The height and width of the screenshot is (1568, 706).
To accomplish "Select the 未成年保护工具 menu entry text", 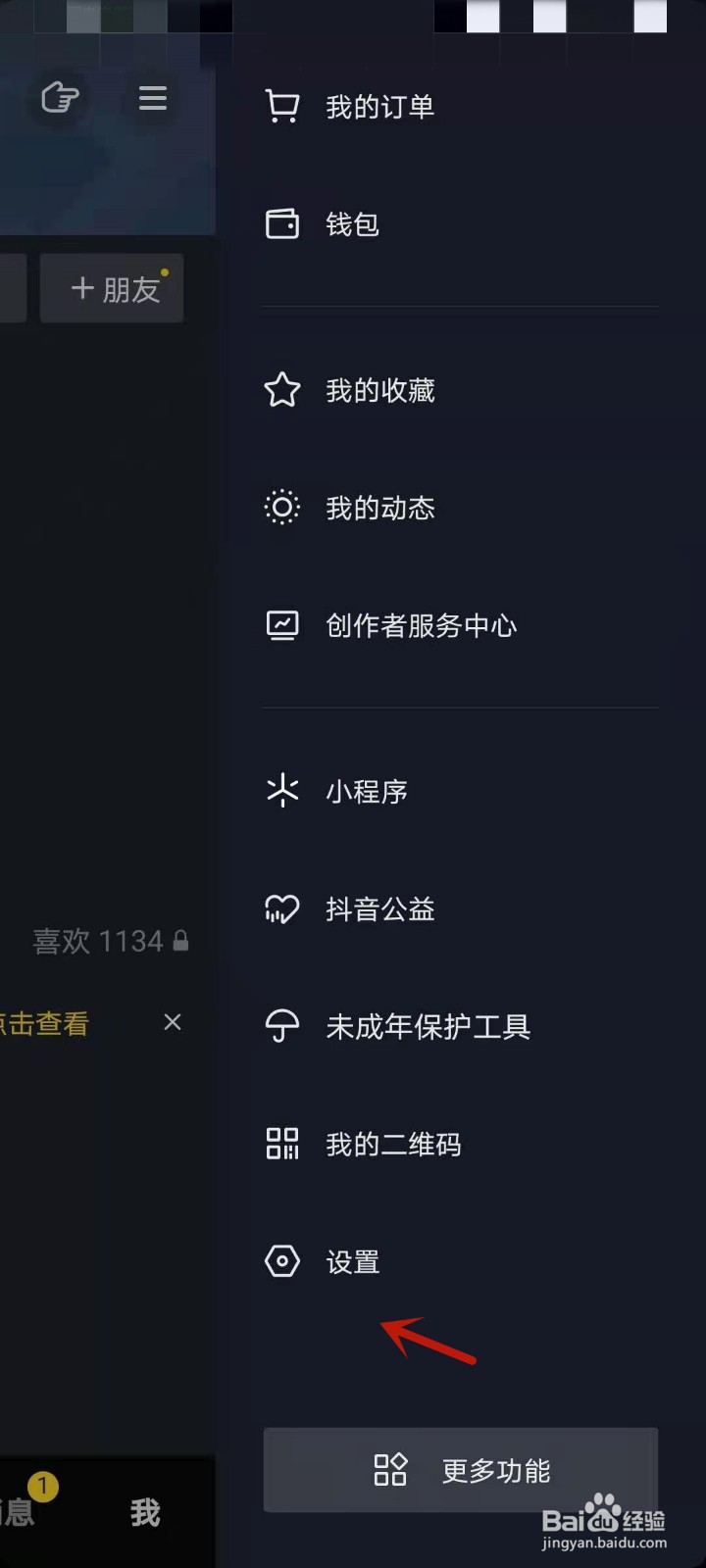I will 429,1026.
